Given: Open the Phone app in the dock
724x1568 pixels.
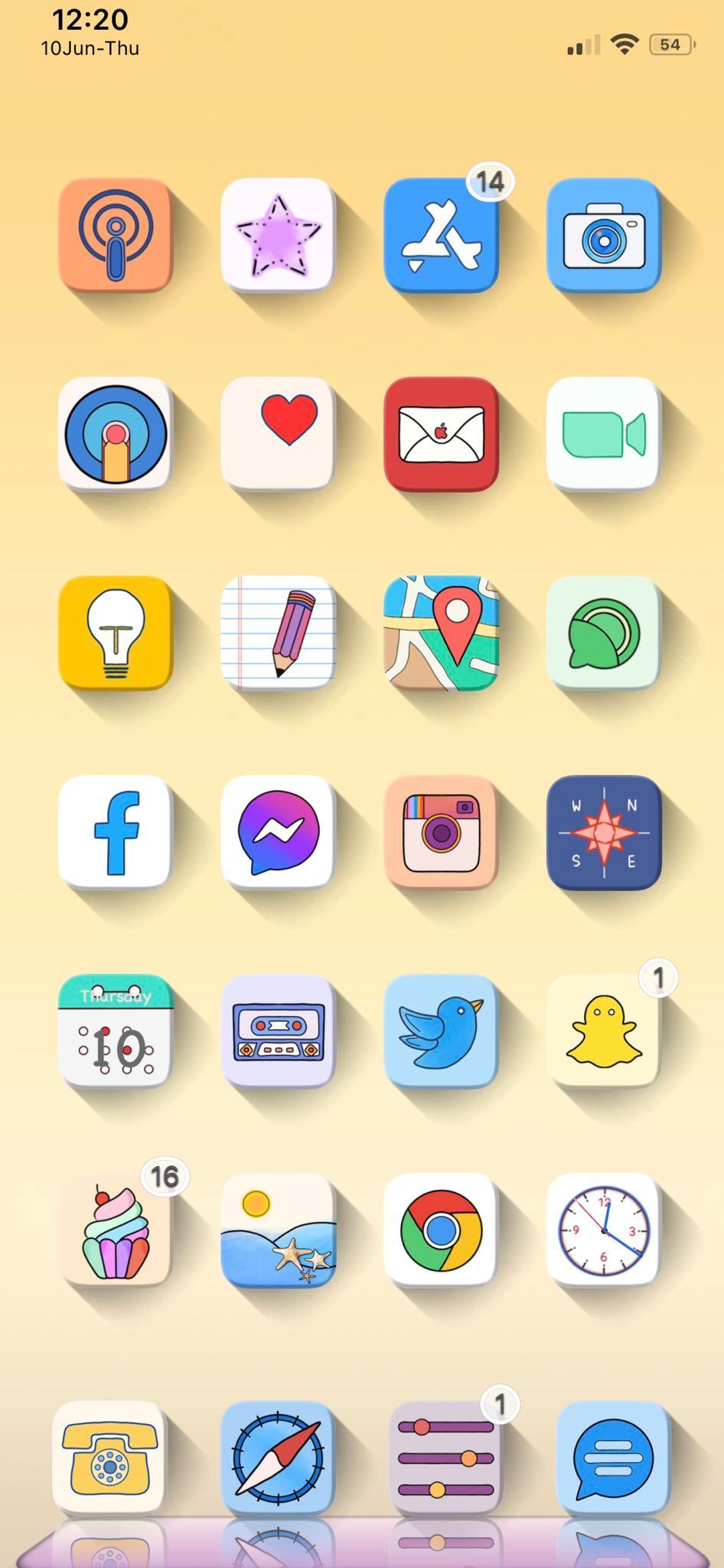Looking at the screenshot, I should tap(109, 1458).
